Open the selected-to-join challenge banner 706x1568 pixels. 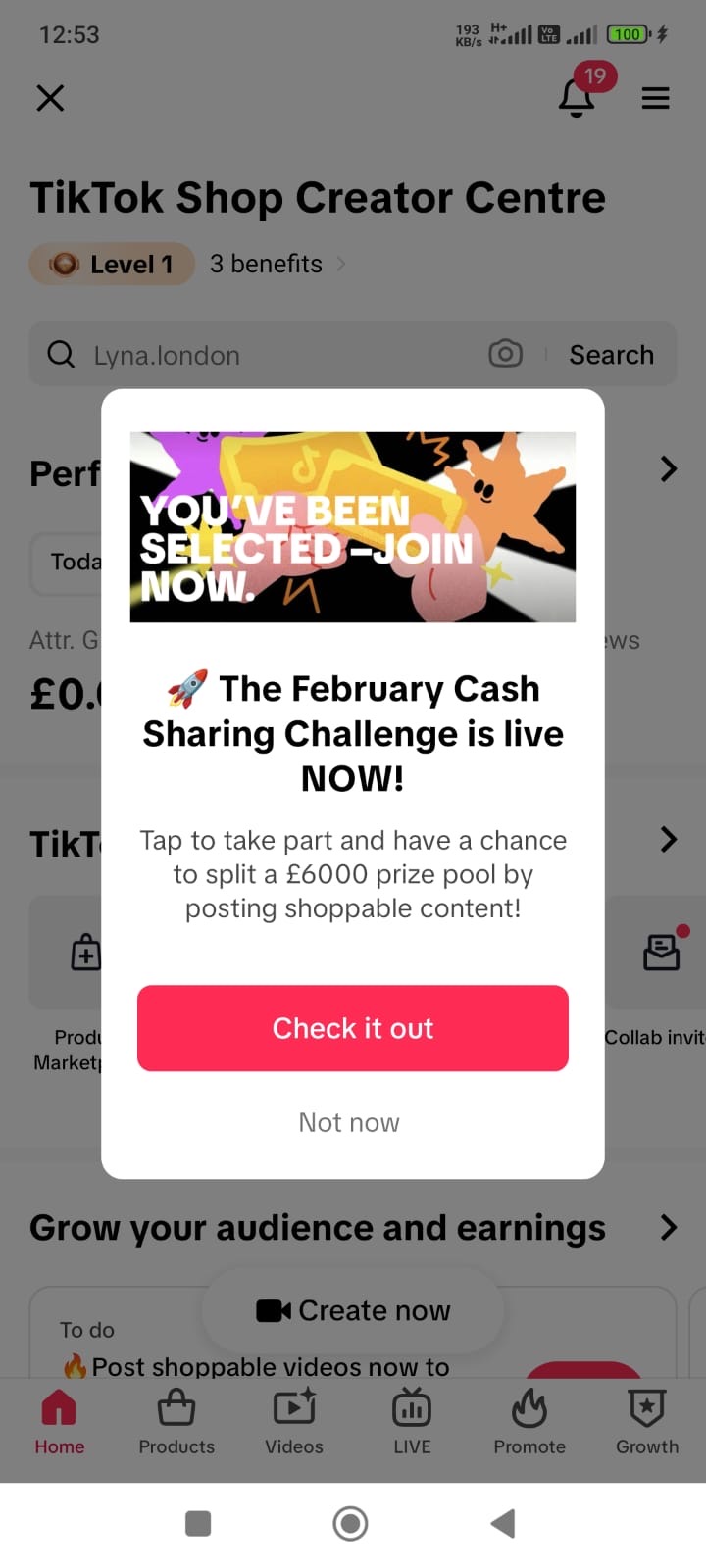pyautogui.click(x=353, y=527)
